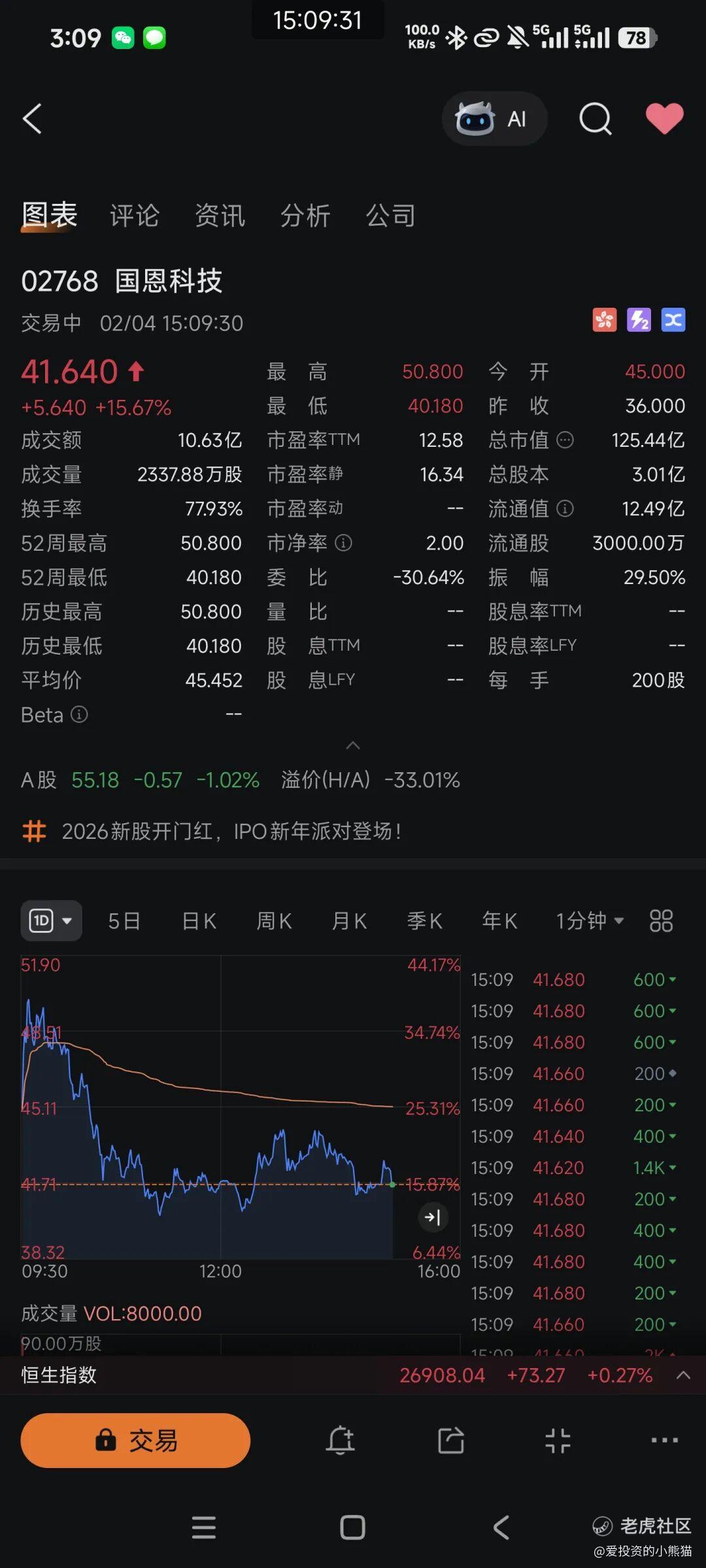Image resolution: width=706 pixels, height=1568 pixels.
Task: Switch to the 评论 tab
Action: pos(135,216)
